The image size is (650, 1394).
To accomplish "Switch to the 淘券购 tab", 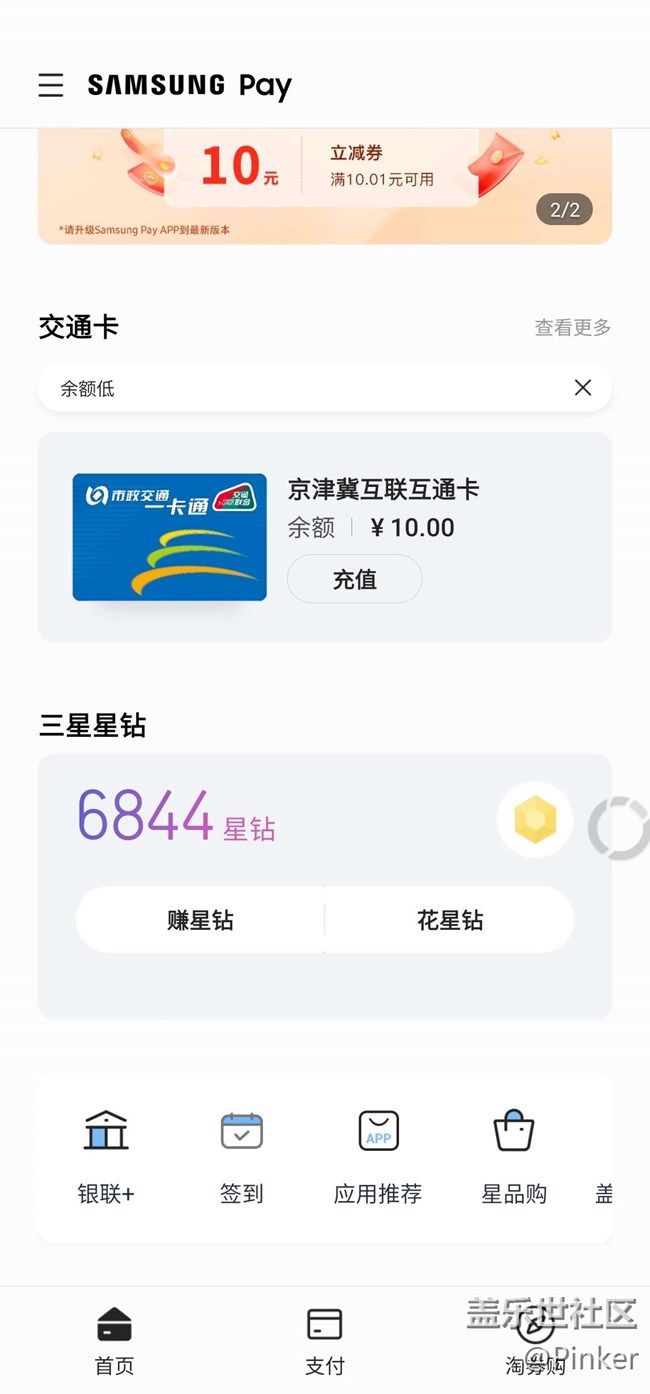I will [535, 1340].
